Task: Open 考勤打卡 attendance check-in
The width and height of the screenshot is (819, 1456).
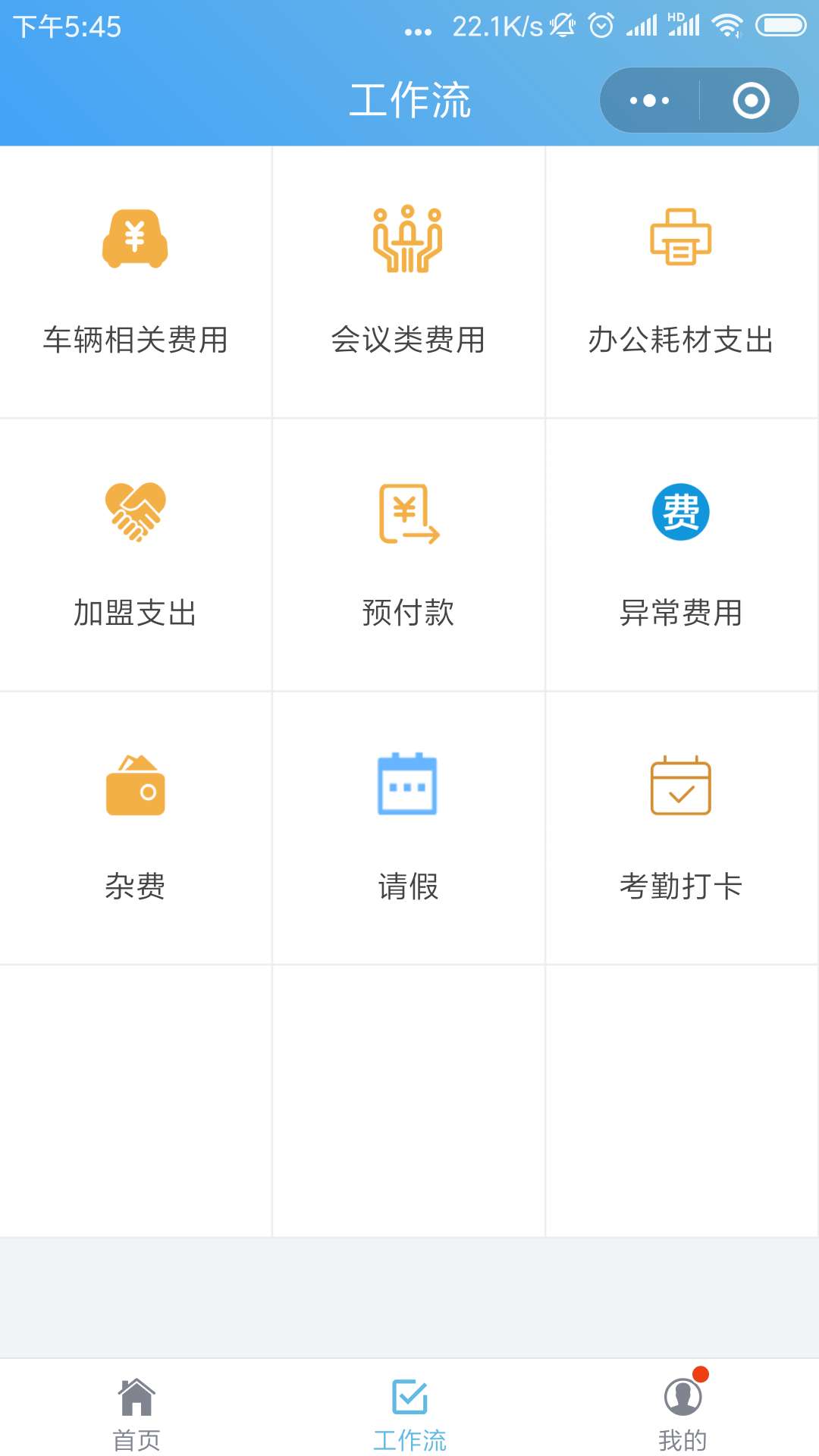Action: (x=682, y=828)
